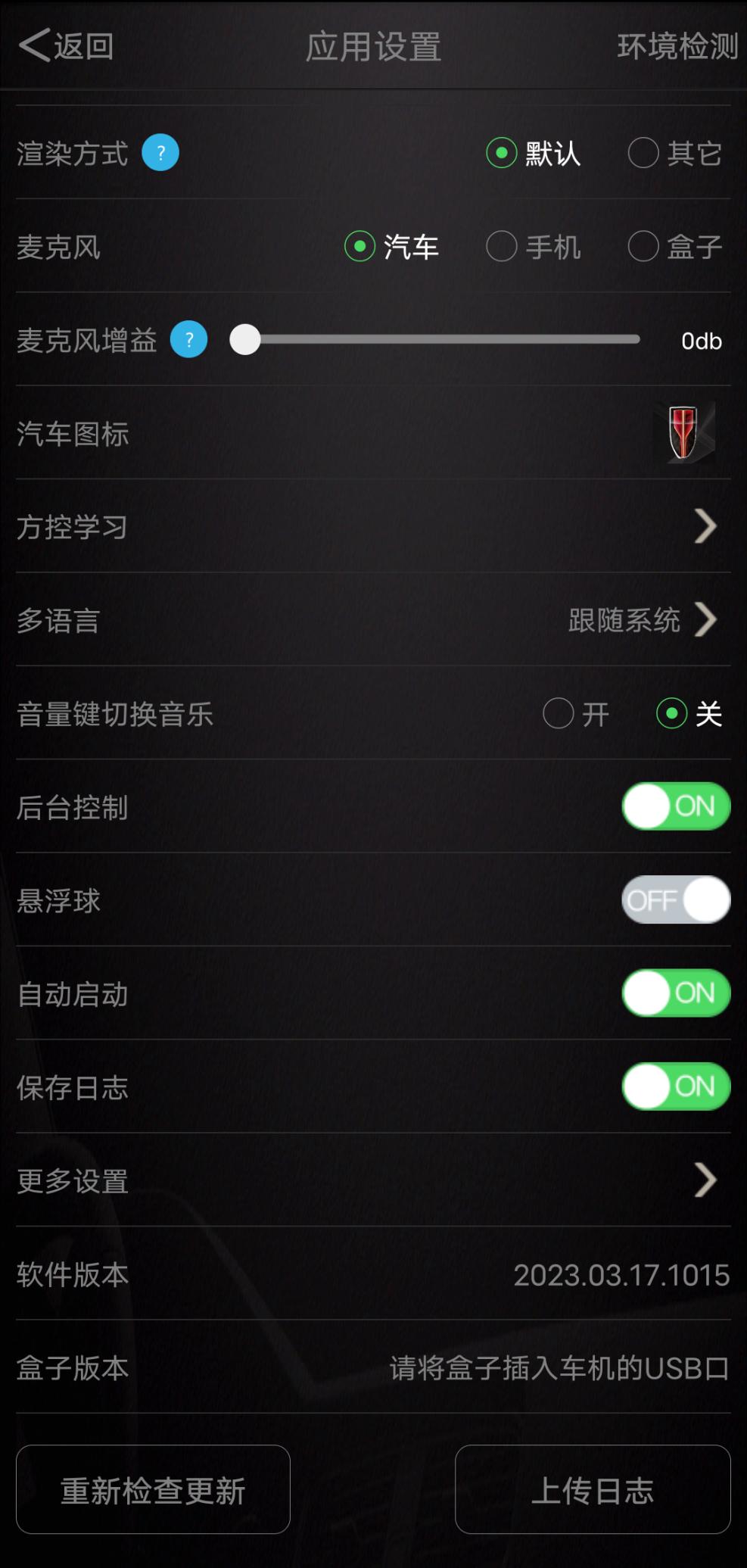This screenshot has height=1568, width=747.
Task: Open the 渲染方式 help question mark icon
Action: pos(160,153)
